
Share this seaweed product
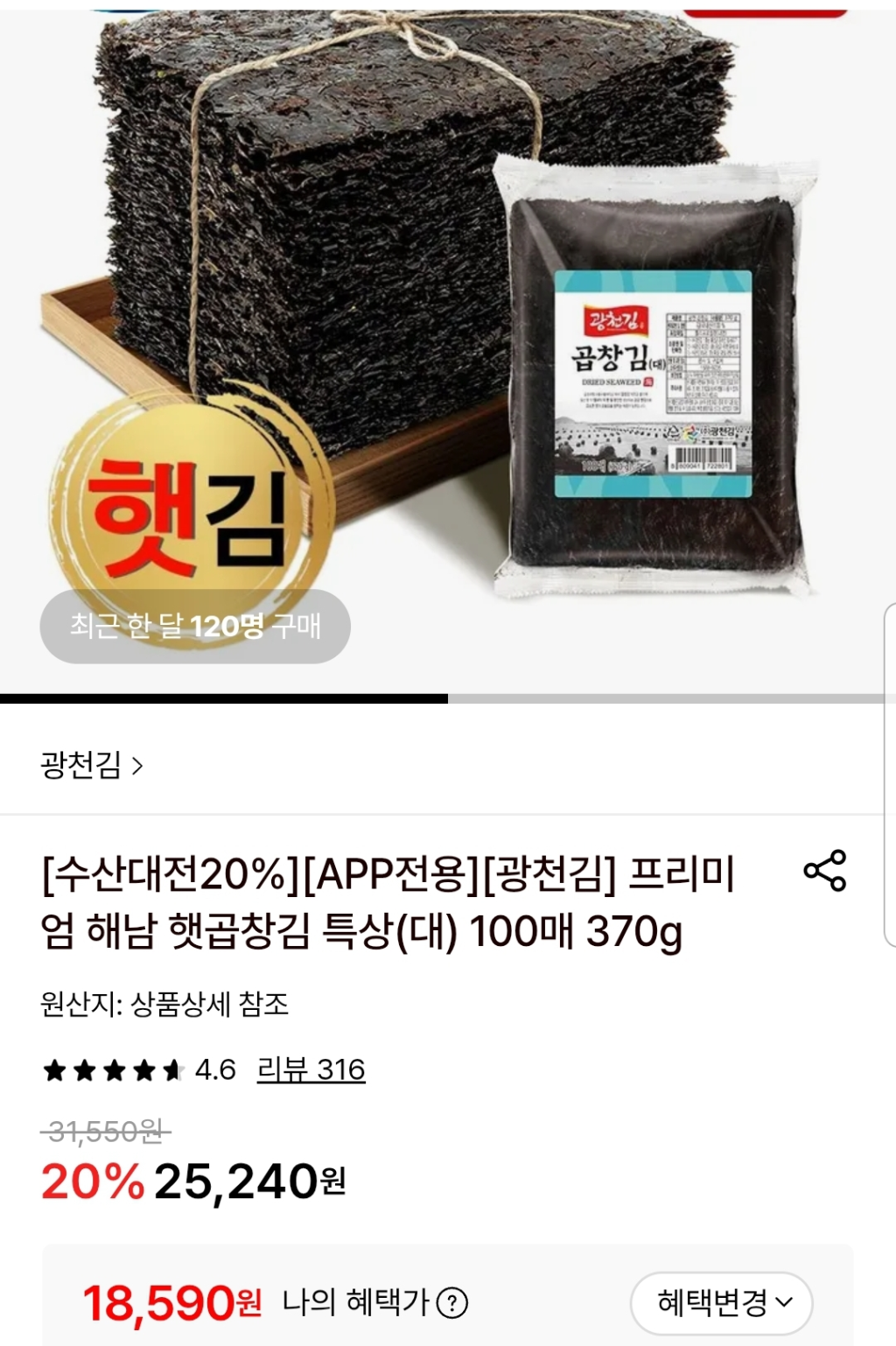tap(824, 871)
